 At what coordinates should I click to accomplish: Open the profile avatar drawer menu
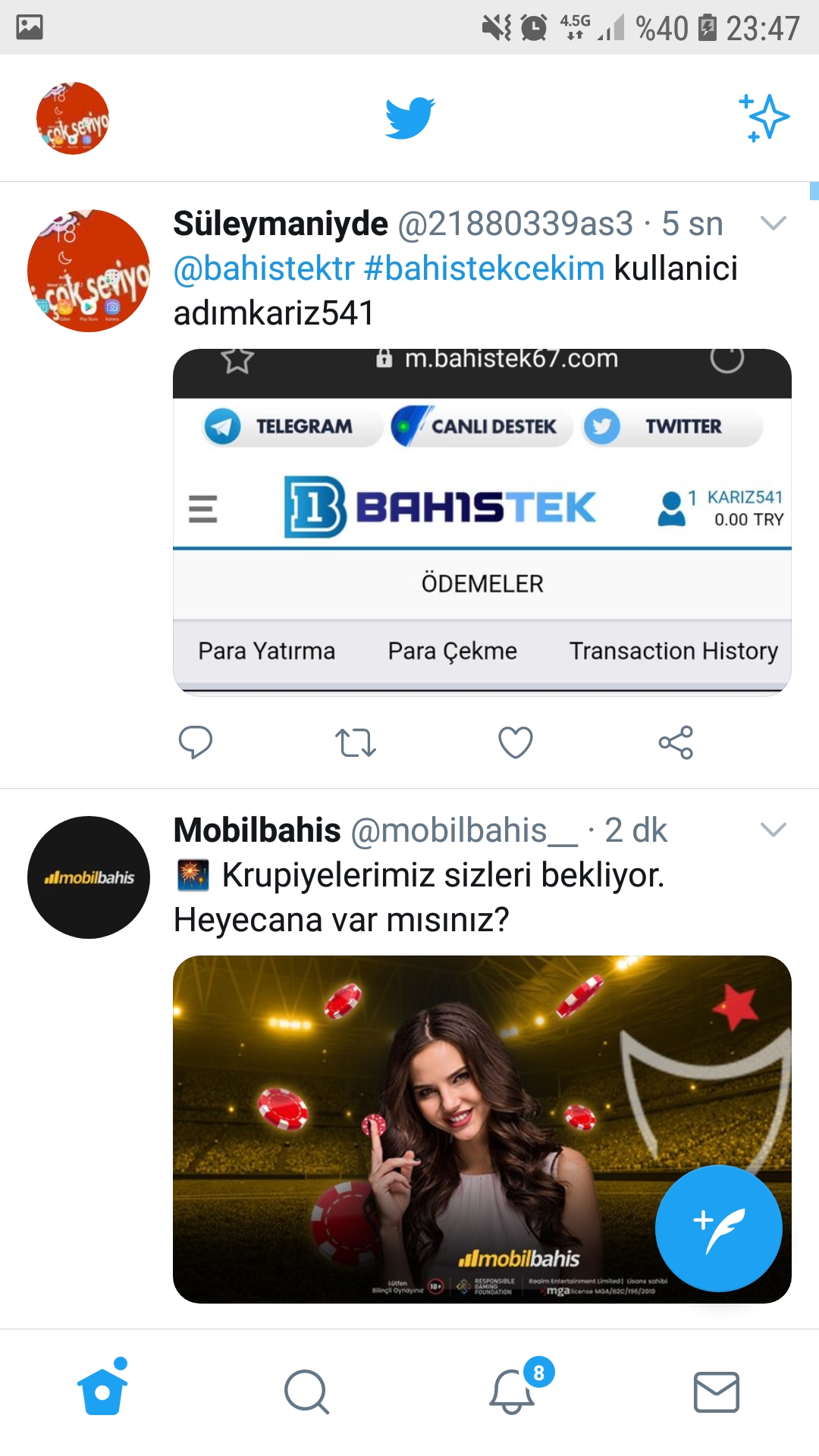click(x=73, y=118)
